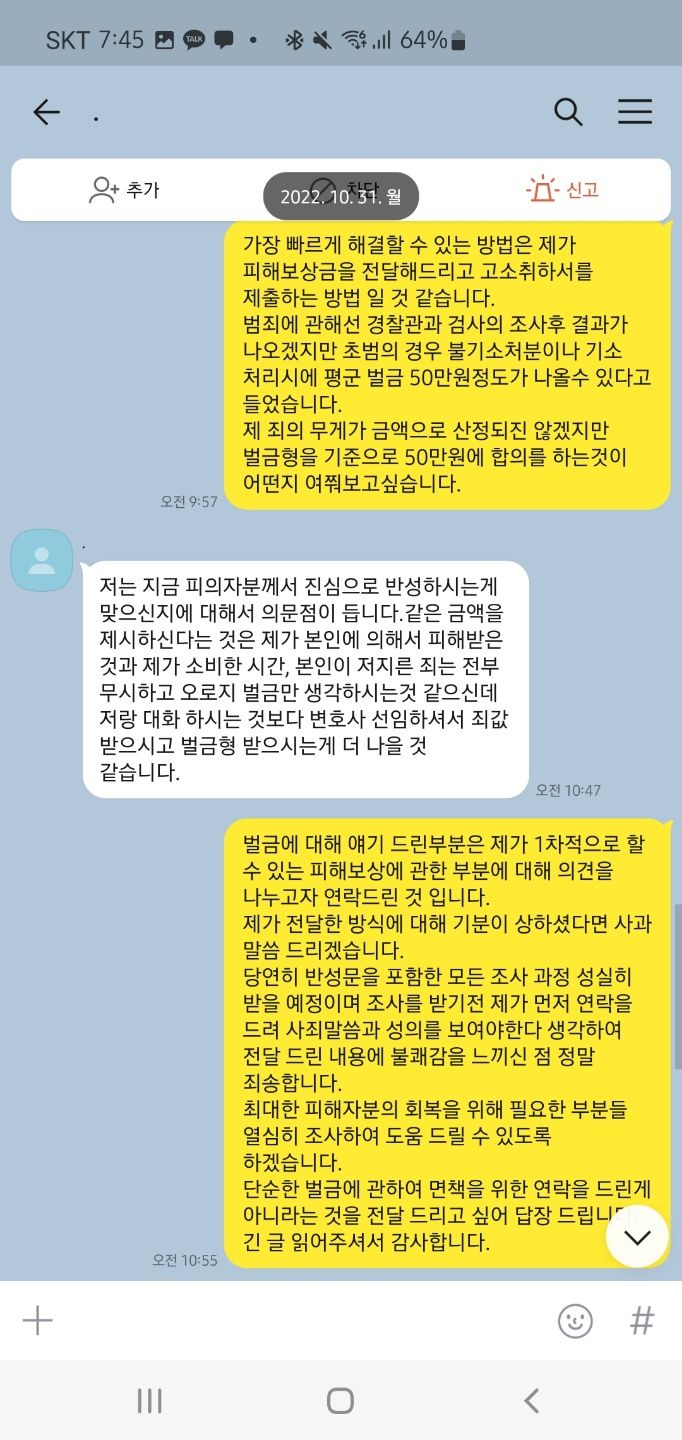Open the emoticon picker

click(575, 1321)
